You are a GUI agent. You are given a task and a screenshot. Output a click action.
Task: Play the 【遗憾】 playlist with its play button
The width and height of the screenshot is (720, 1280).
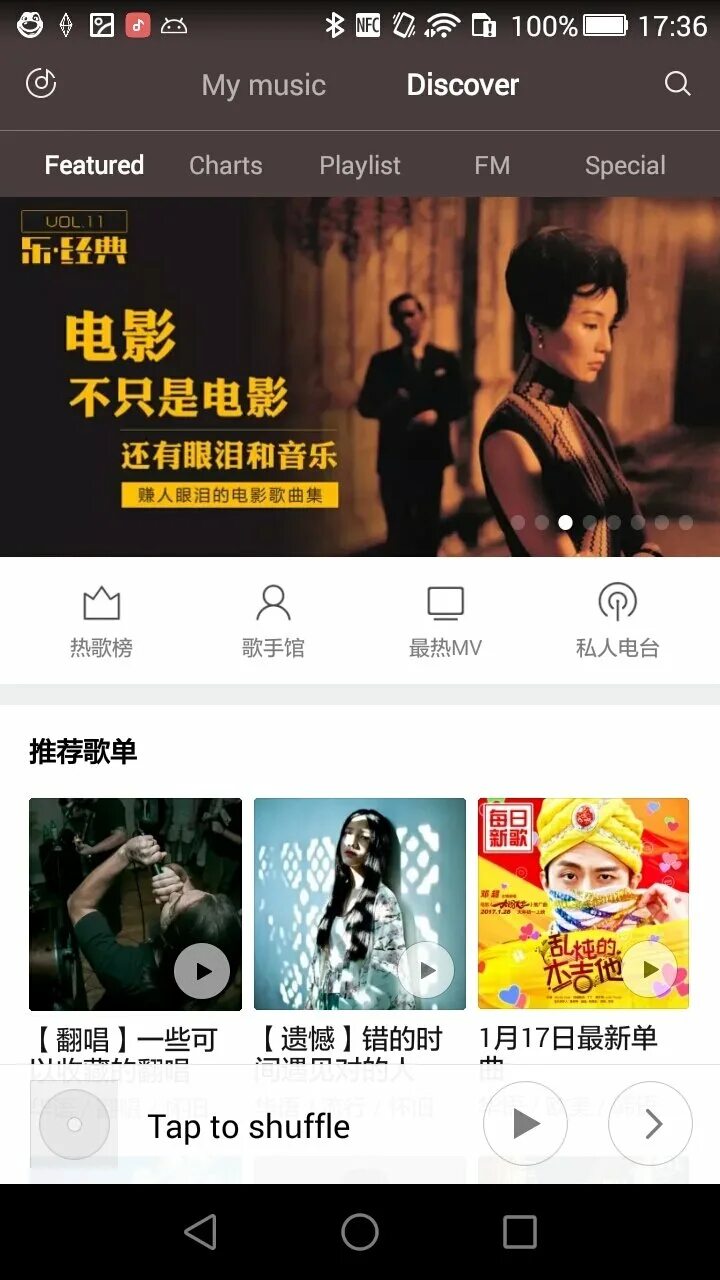(x=427, y=970)
